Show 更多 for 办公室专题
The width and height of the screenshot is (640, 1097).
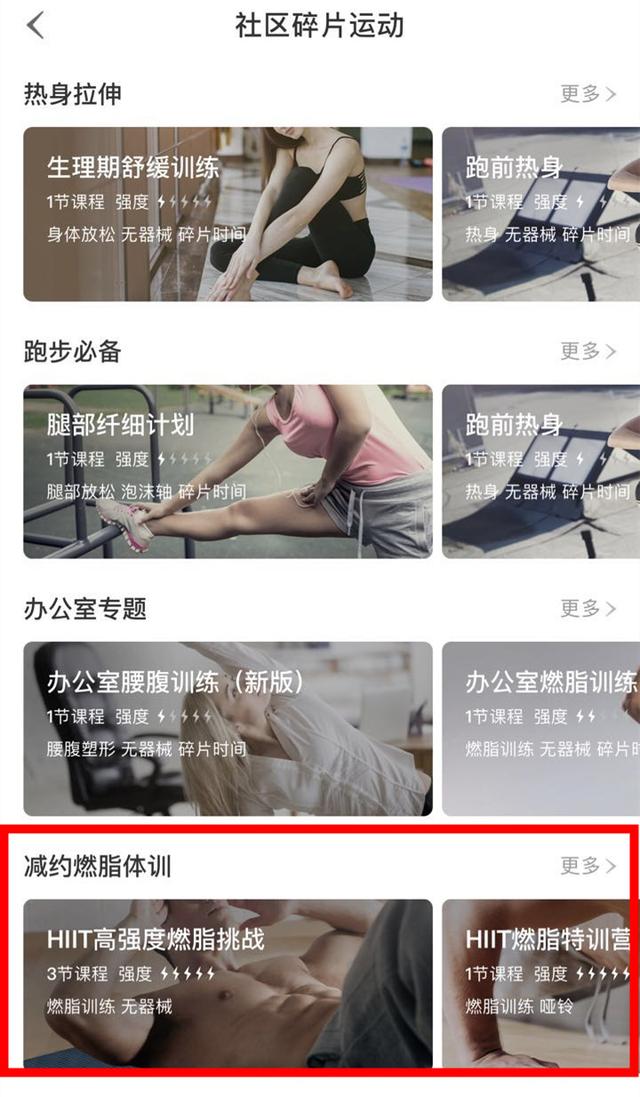point(588,608)
